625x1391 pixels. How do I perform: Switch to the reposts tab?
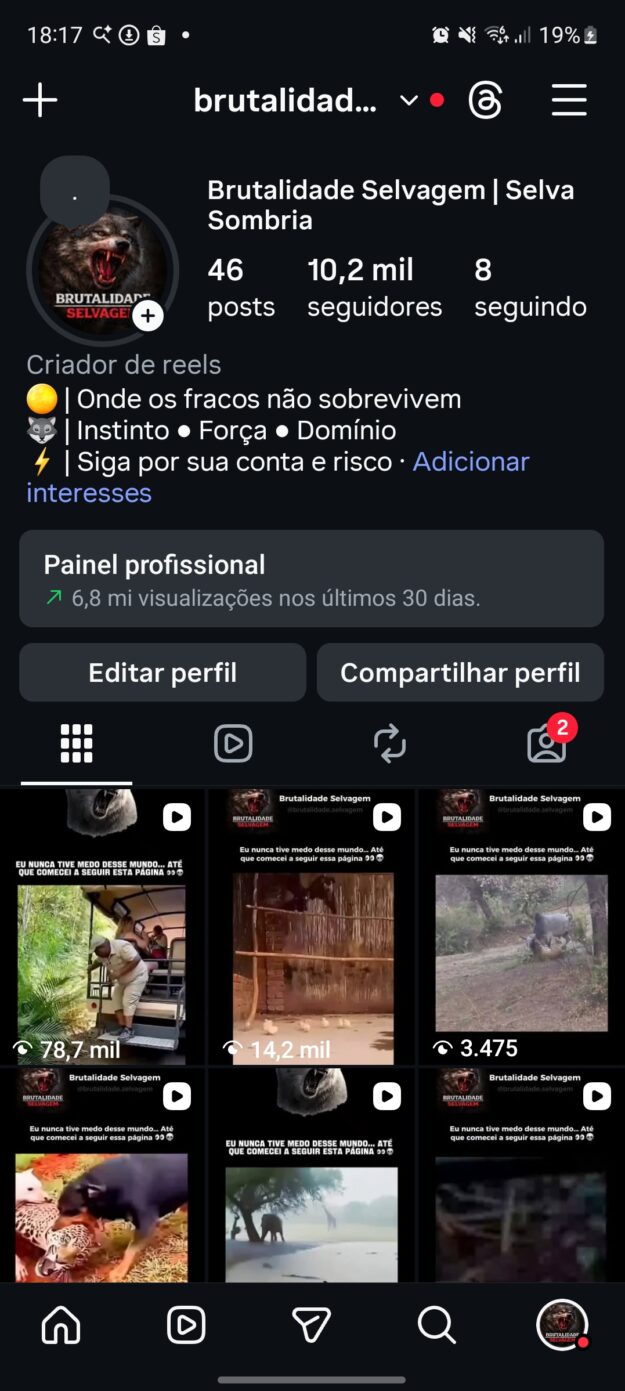click(x=389, y=743)
